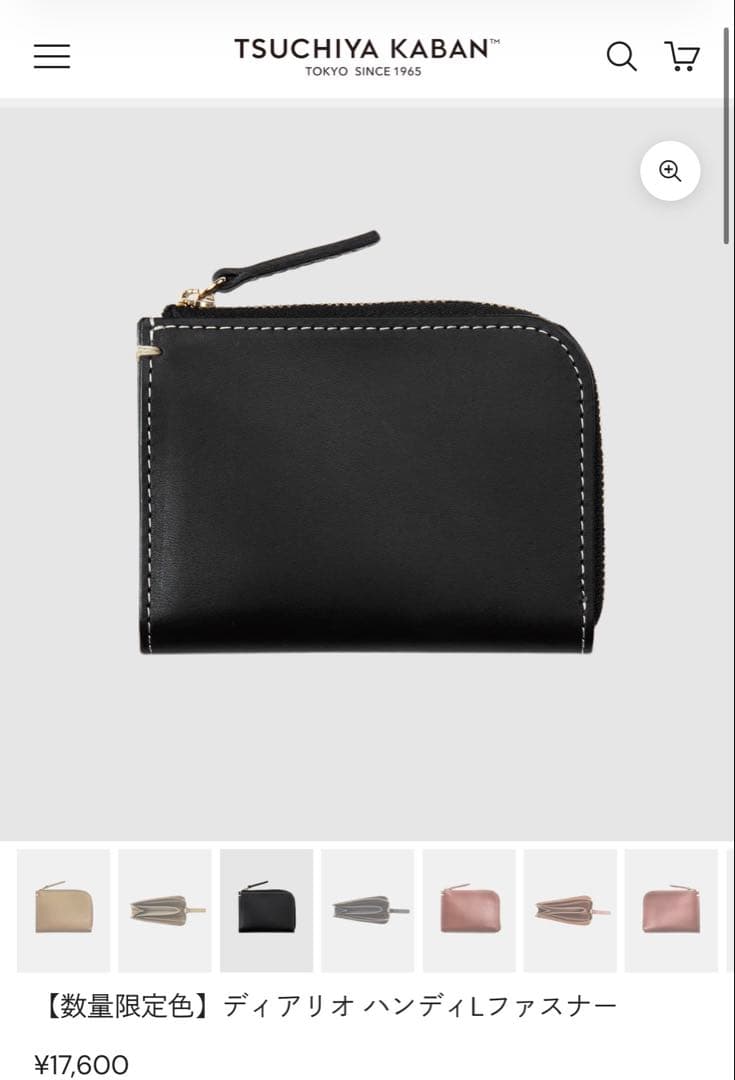Open the shopping cart
Screen dimensions: 735x1080
(x=682, y=56)
